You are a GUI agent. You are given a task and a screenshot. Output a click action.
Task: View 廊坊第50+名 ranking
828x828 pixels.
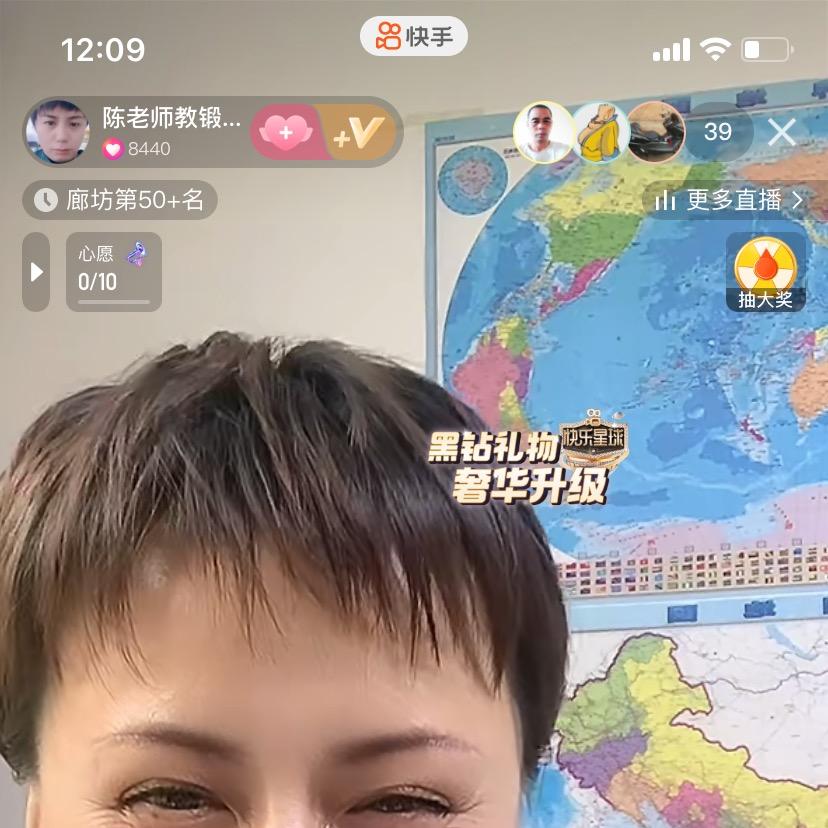coord(120,200)
